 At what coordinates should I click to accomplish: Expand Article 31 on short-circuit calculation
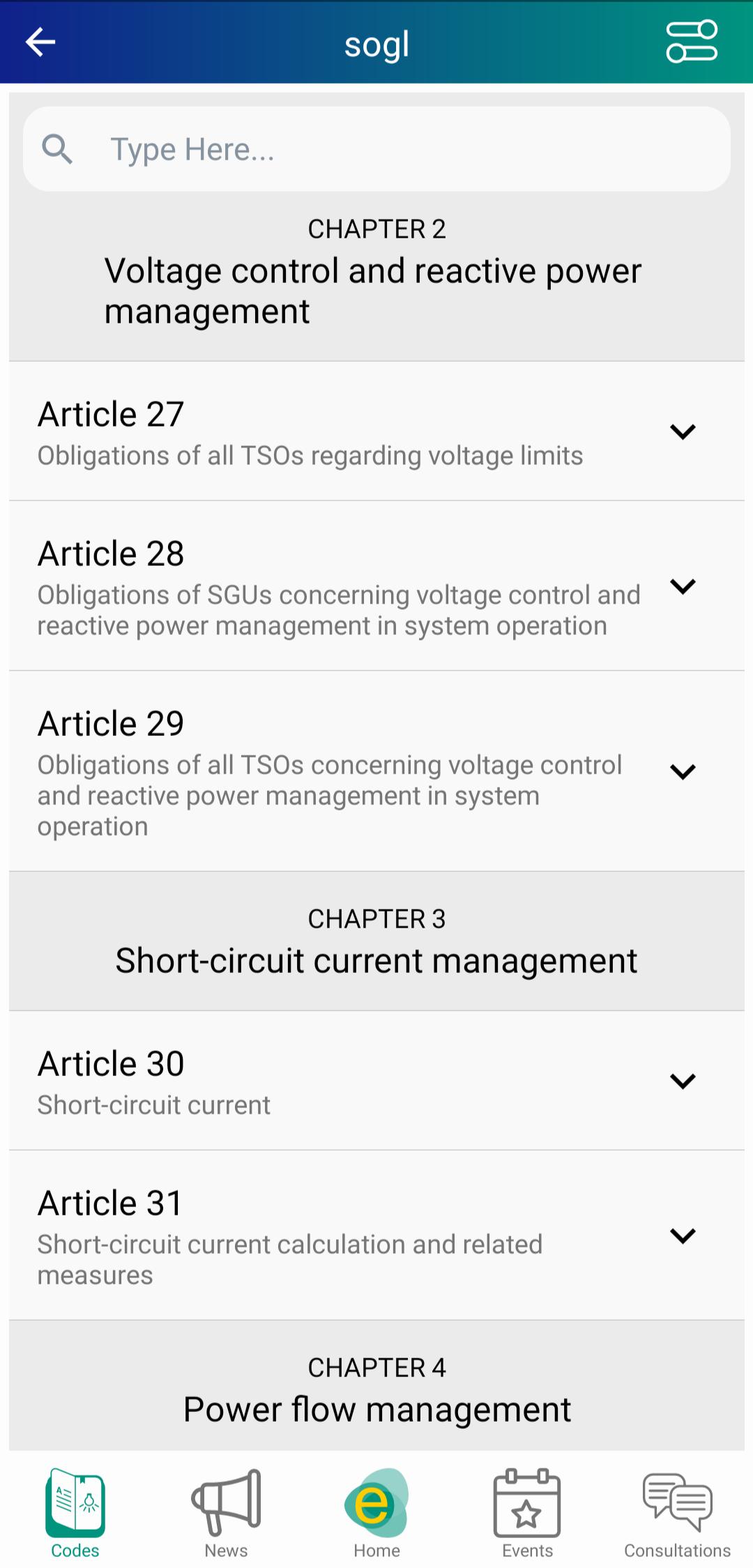point(376,1236)
